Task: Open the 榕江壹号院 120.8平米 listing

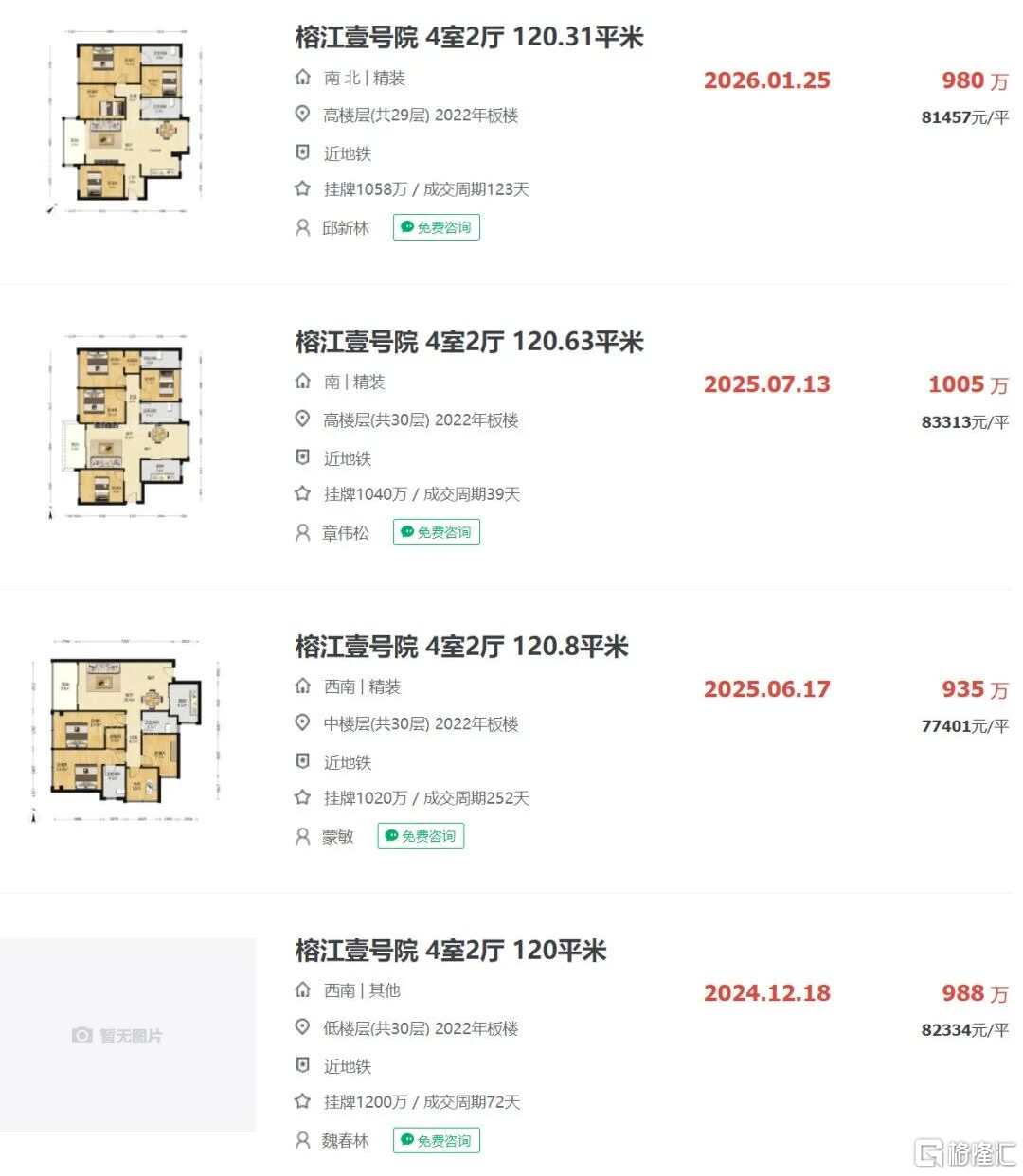Action: point(461,647)
